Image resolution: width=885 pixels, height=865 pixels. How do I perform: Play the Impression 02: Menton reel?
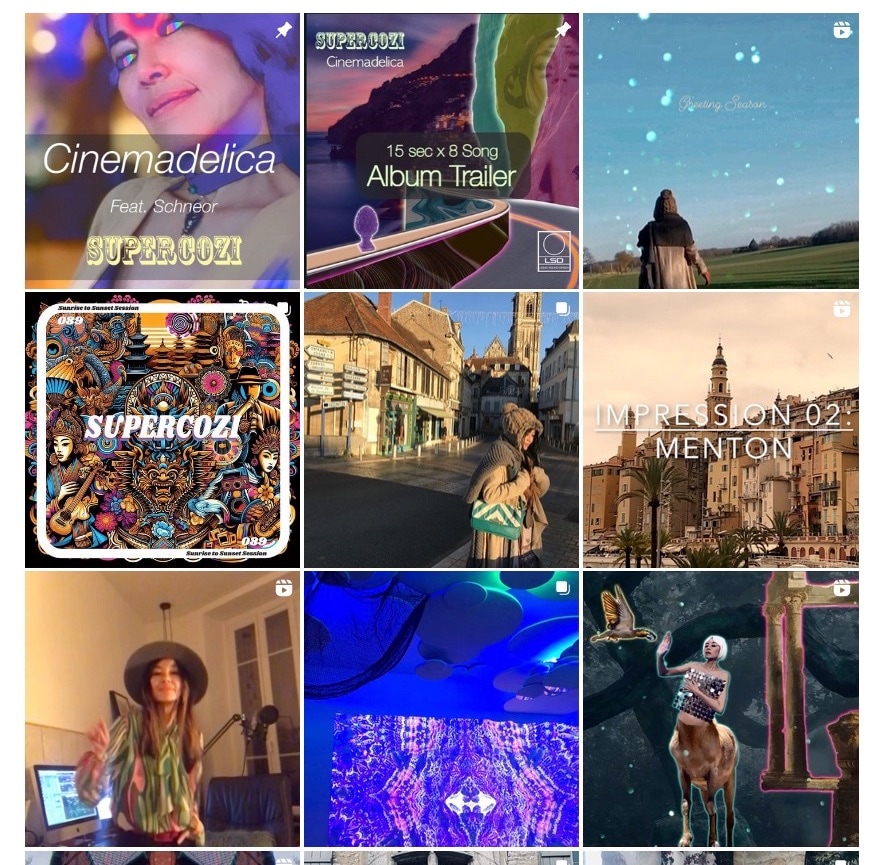pos(720,430)
